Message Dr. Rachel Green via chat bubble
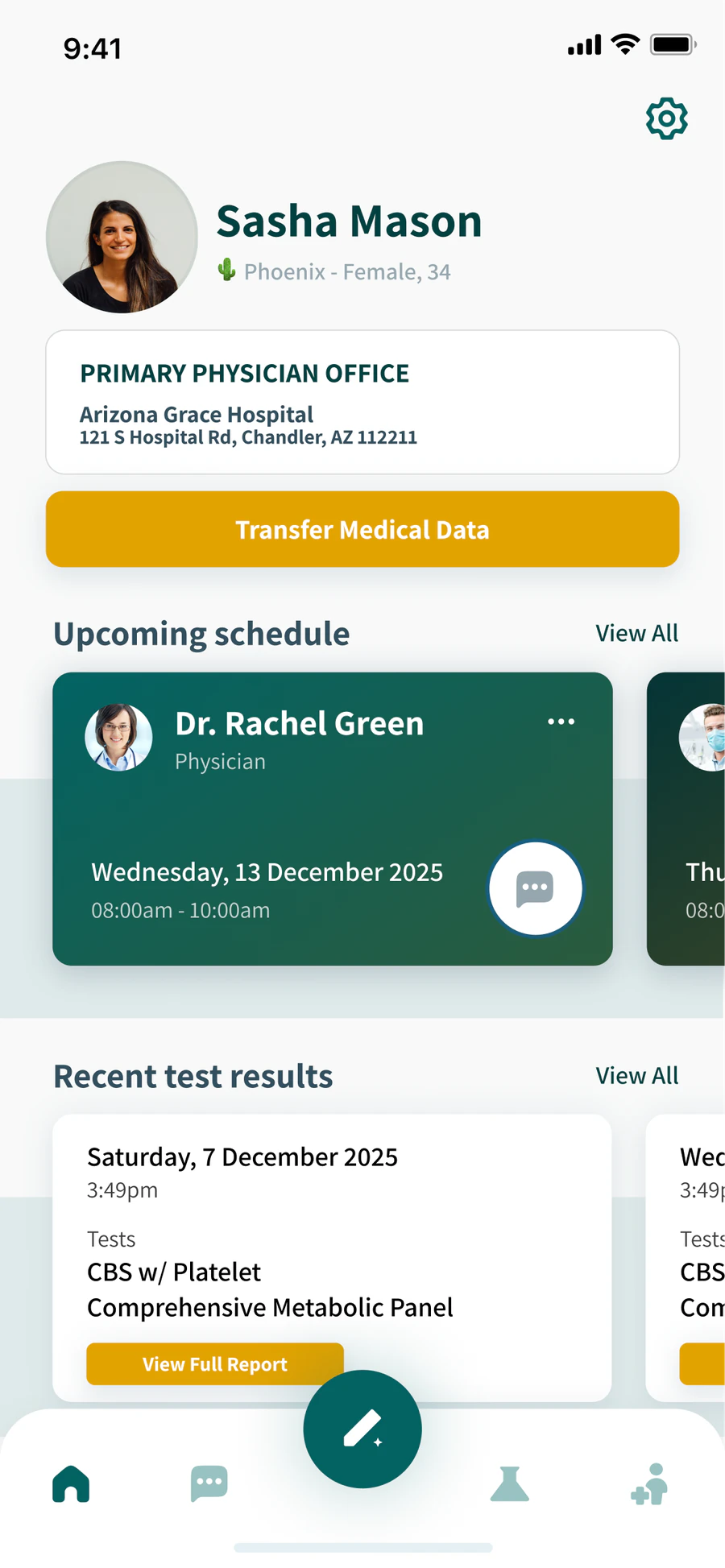The image size is (725, 1568). tap(535, 888)
